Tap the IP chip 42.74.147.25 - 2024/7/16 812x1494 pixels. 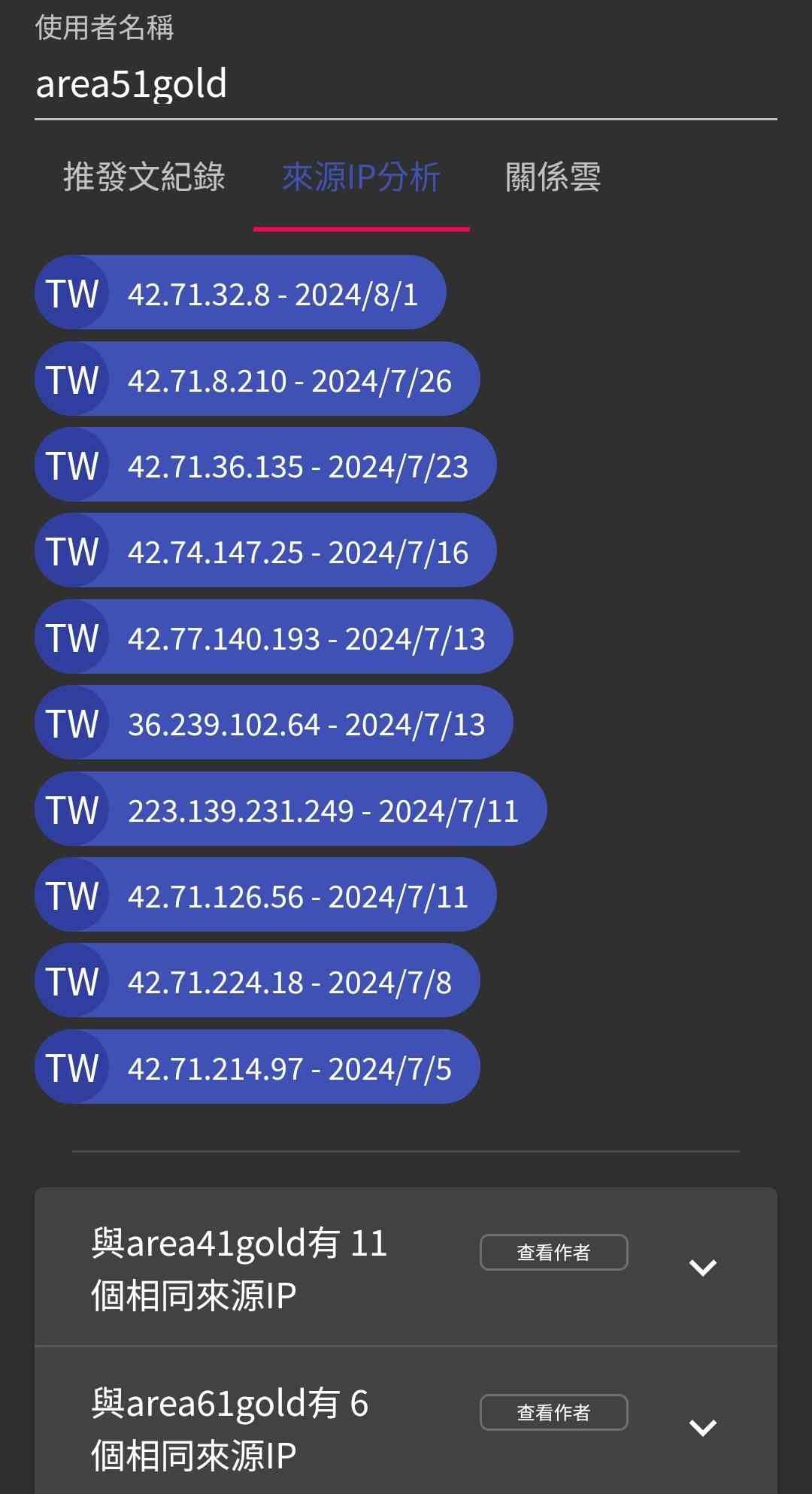pyautogui.click(x=265, y=550)
